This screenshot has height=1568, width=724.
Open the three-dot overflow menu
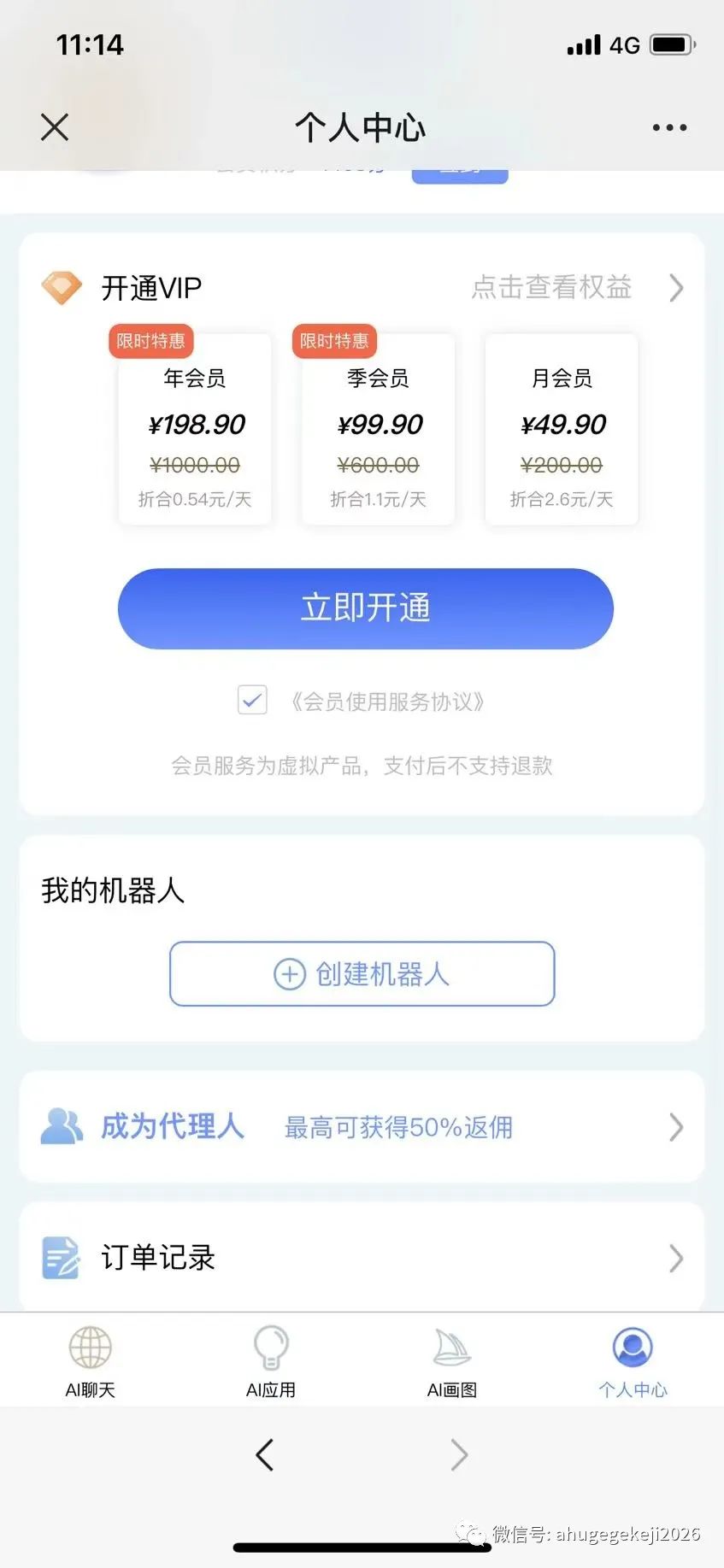click(x=669, y=127)
